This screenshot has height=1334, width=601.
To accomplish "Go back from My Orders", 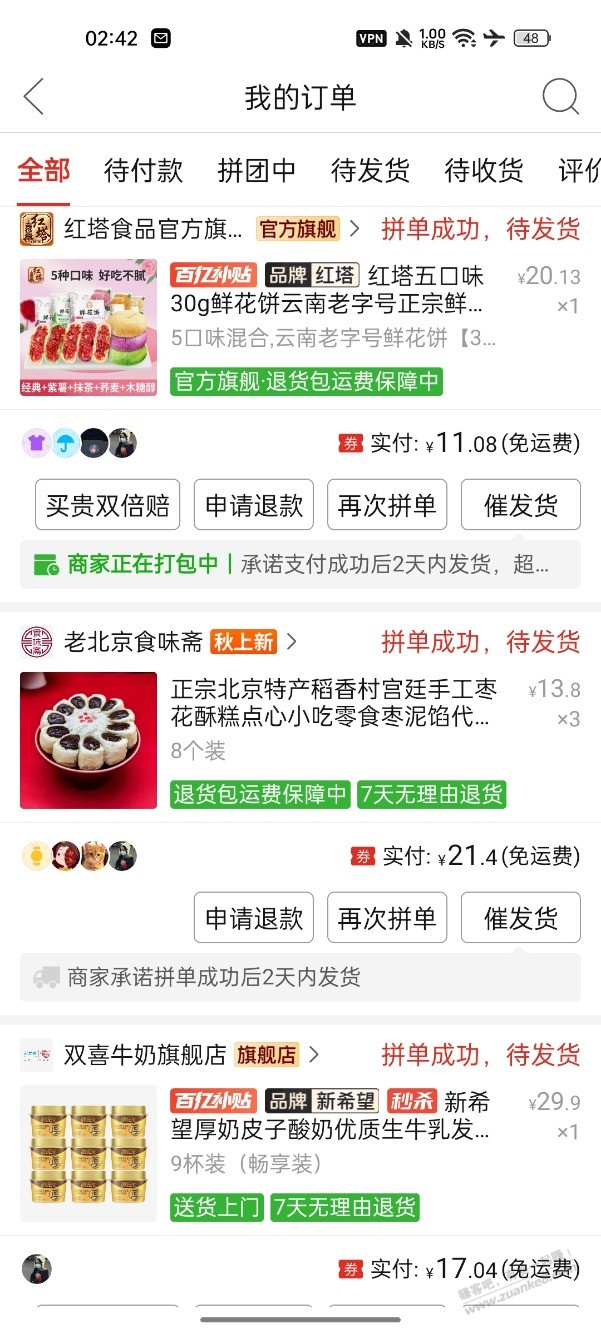I will (34, 97).
